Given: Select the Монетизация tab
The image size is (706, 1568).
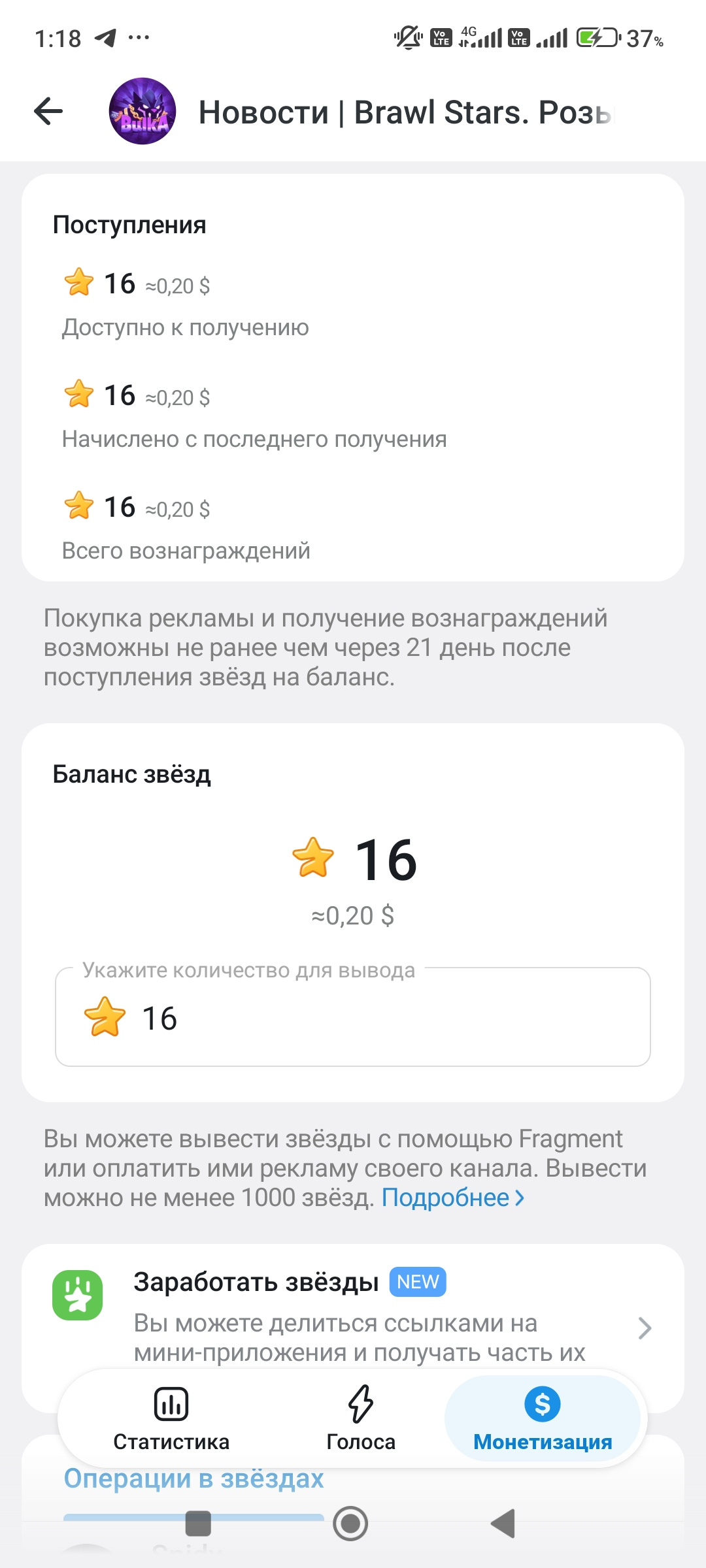Looking at the screenshot, I should [543, 1418].
